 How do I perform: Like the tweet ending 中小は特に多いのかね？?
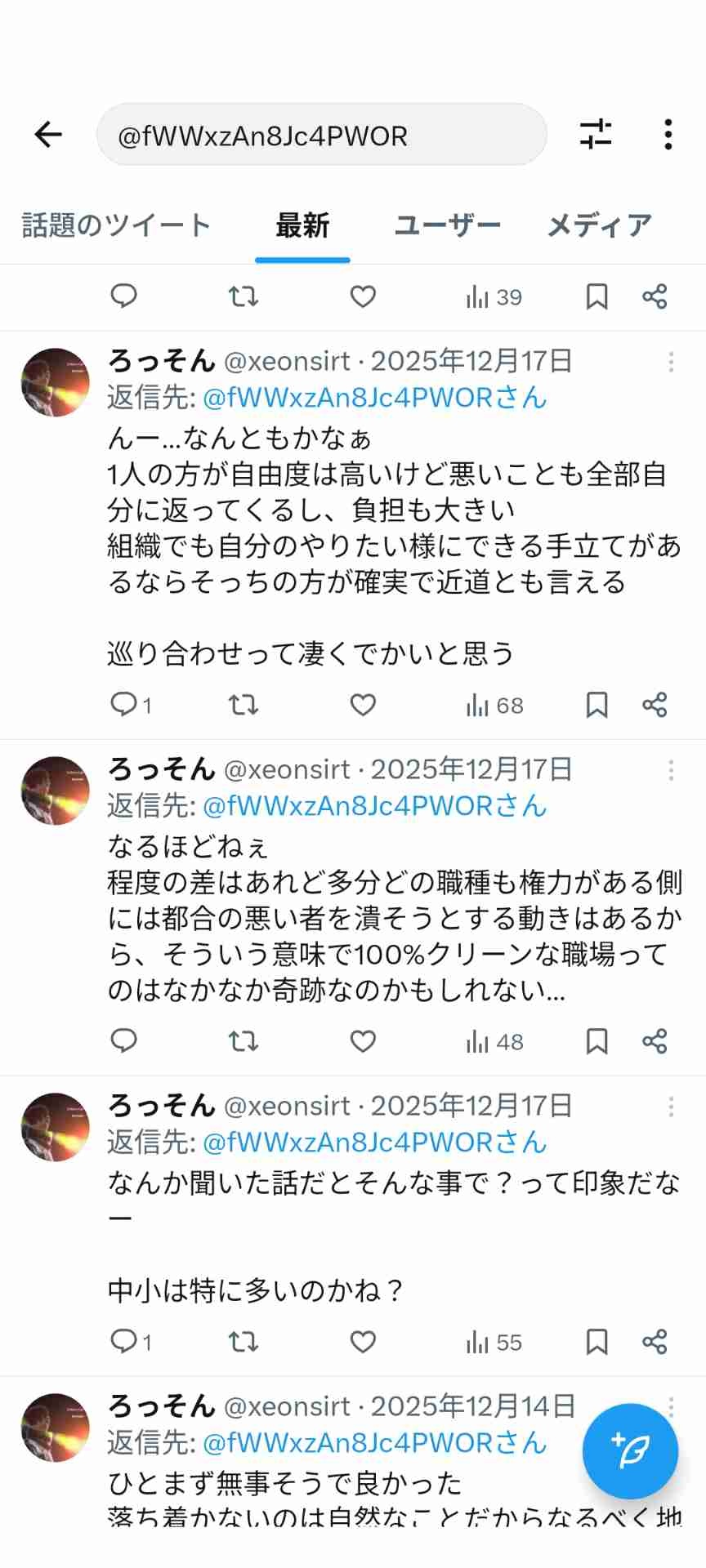point(363,1342)
